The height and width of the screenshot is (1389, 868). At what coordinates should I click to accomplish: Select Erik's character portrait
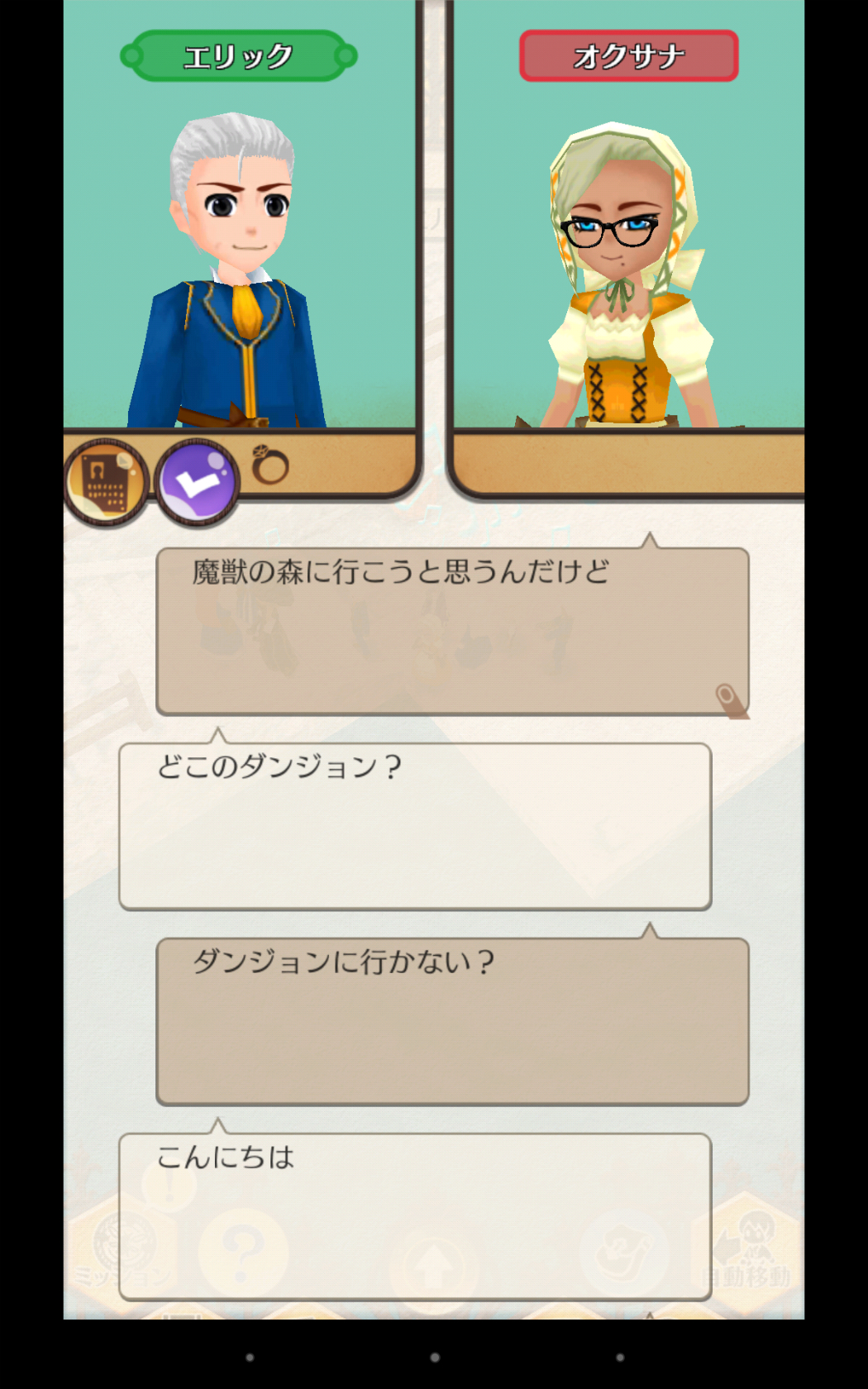point(236,273)
